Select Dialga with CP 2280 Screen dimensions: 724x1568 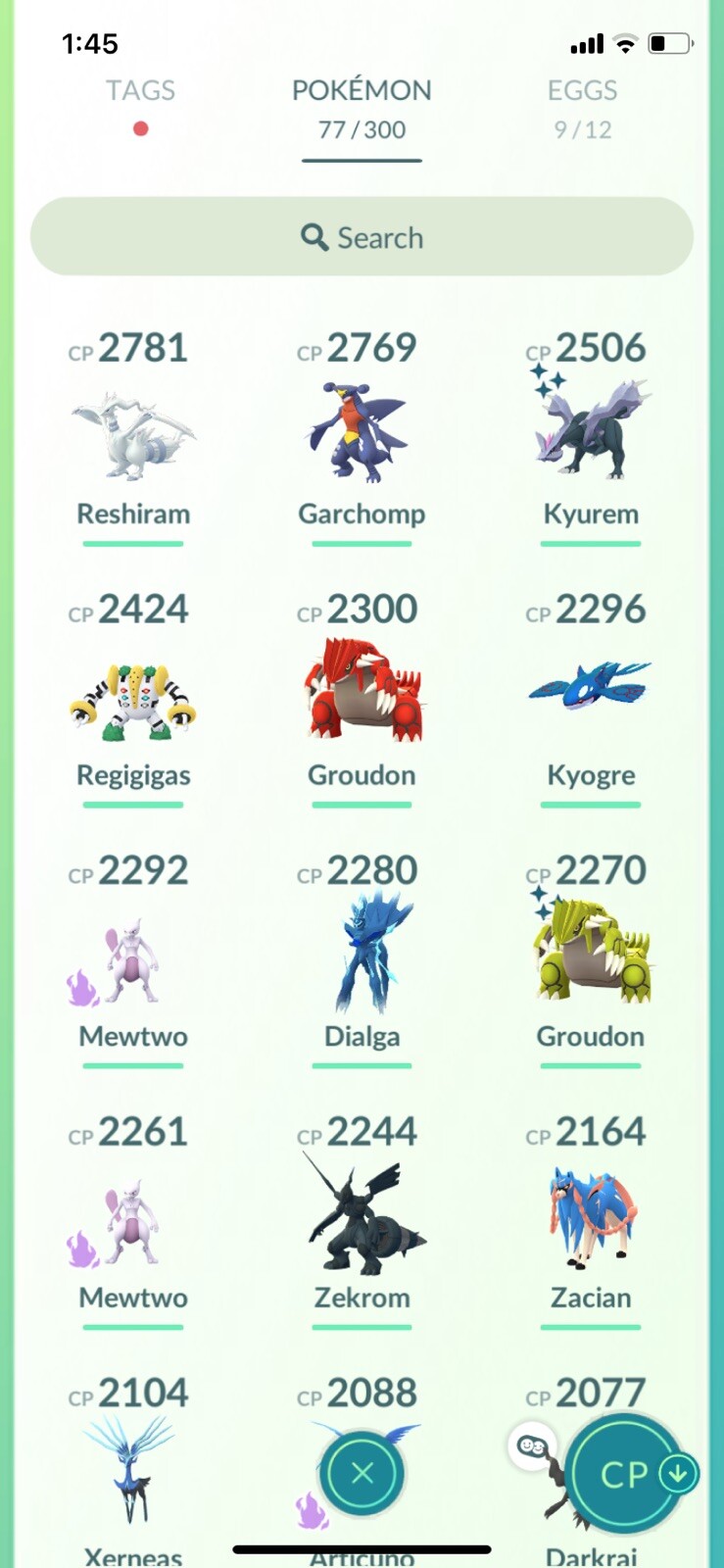(362, 955)
